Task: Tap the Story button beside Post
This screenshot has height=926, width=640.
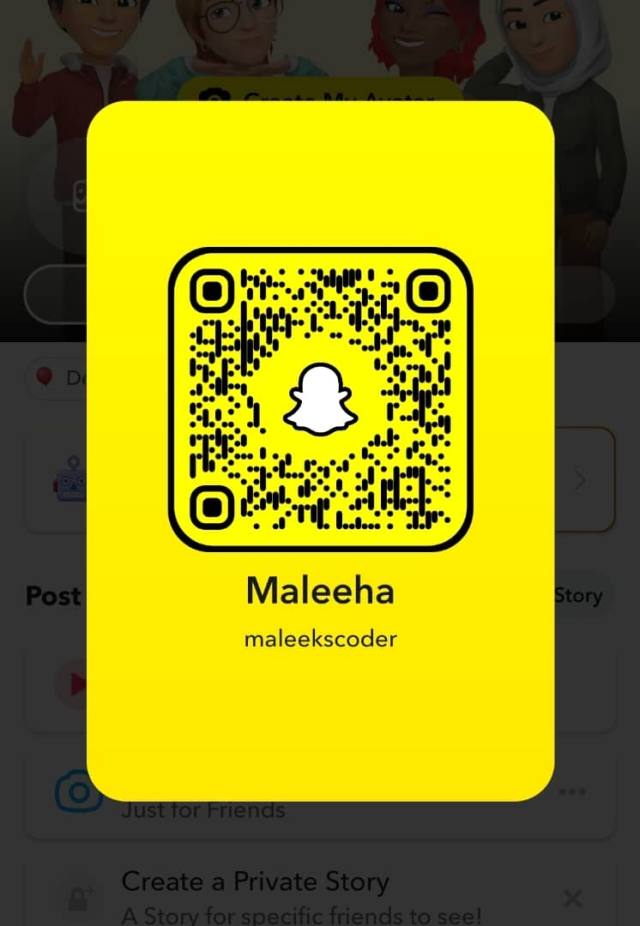Action: pyautogui.click(x=578, y=596)
